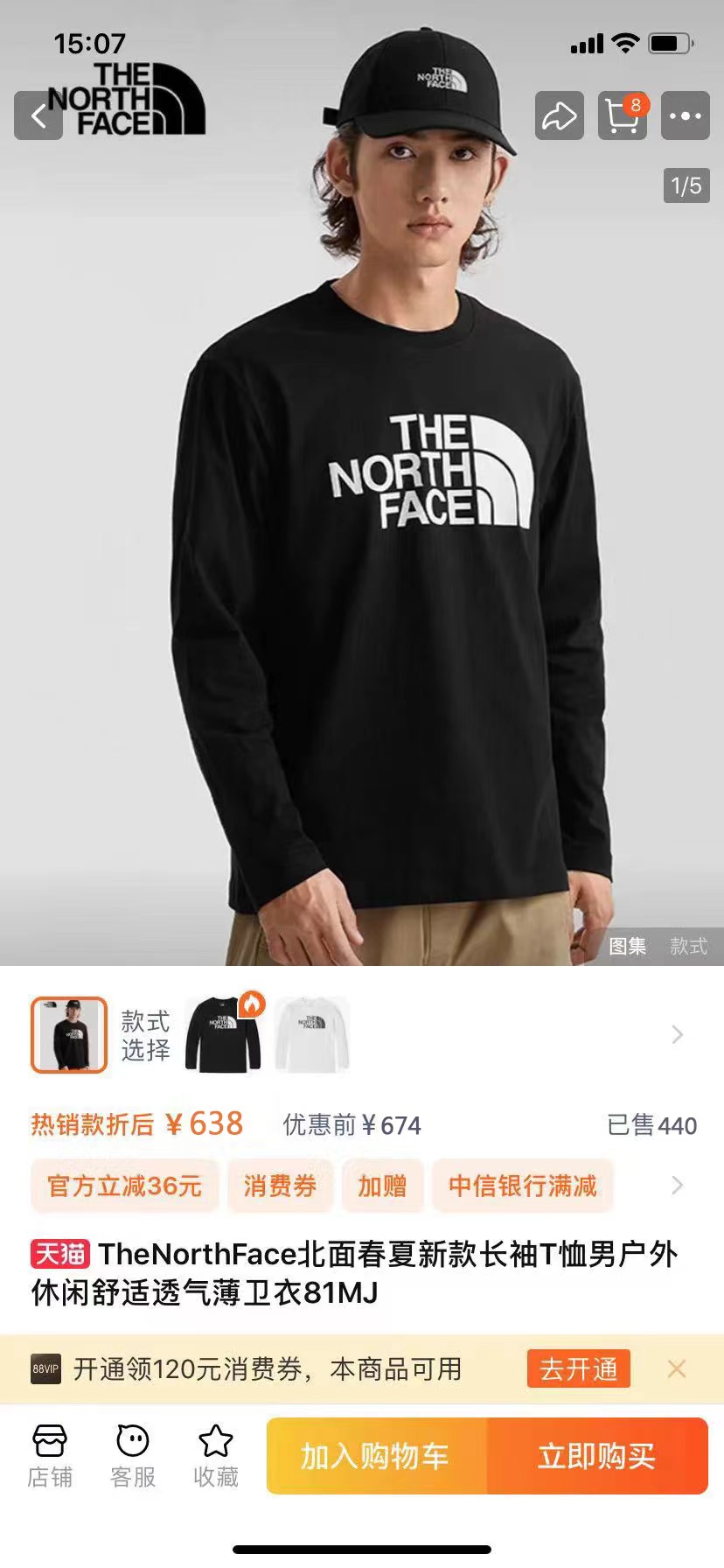Expand the style selection chevron
Viewport: 724px width, 1568px height.
pos(678,1034)
